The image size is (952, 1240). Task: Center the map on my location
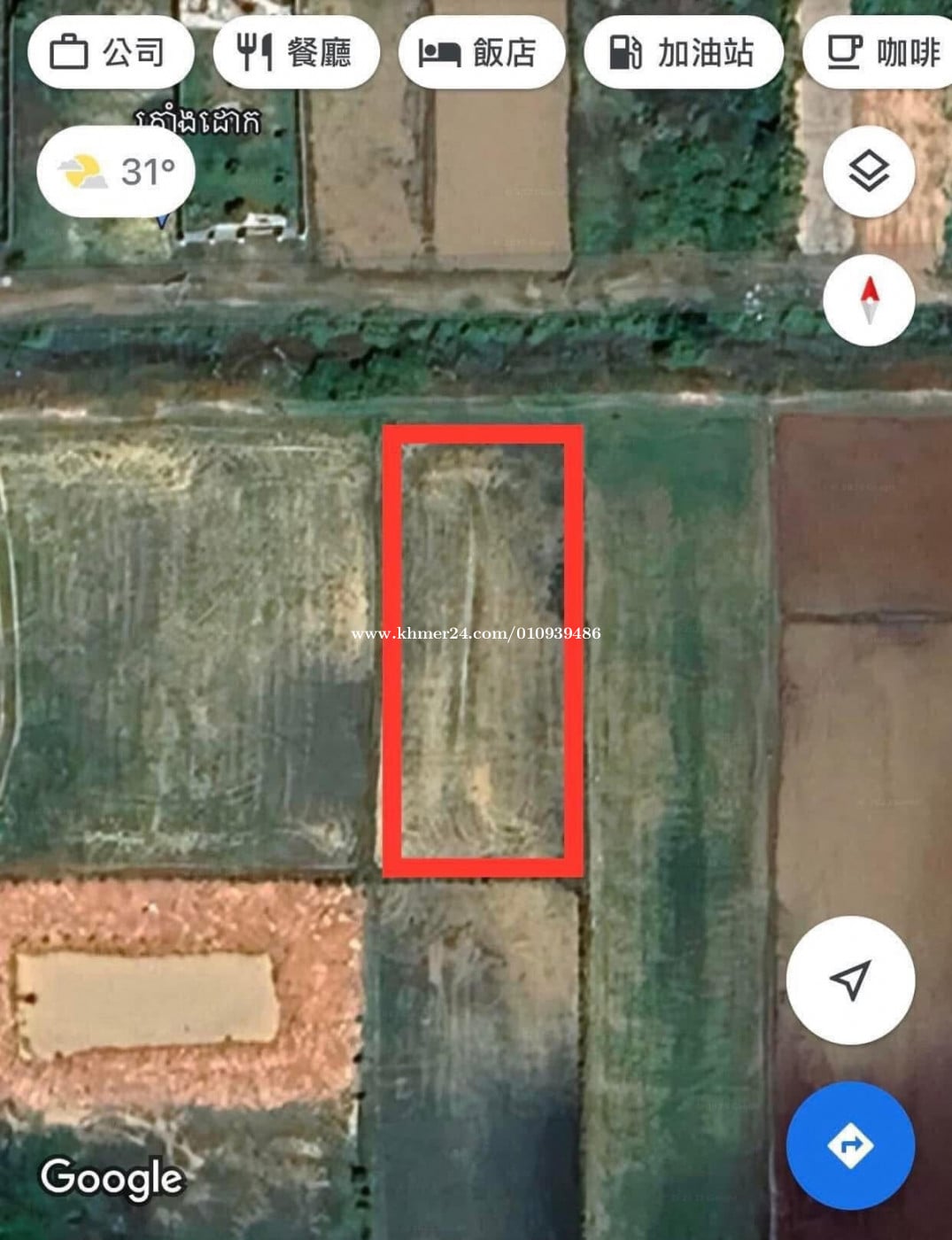pyautogui.click(x=850, y=980)
